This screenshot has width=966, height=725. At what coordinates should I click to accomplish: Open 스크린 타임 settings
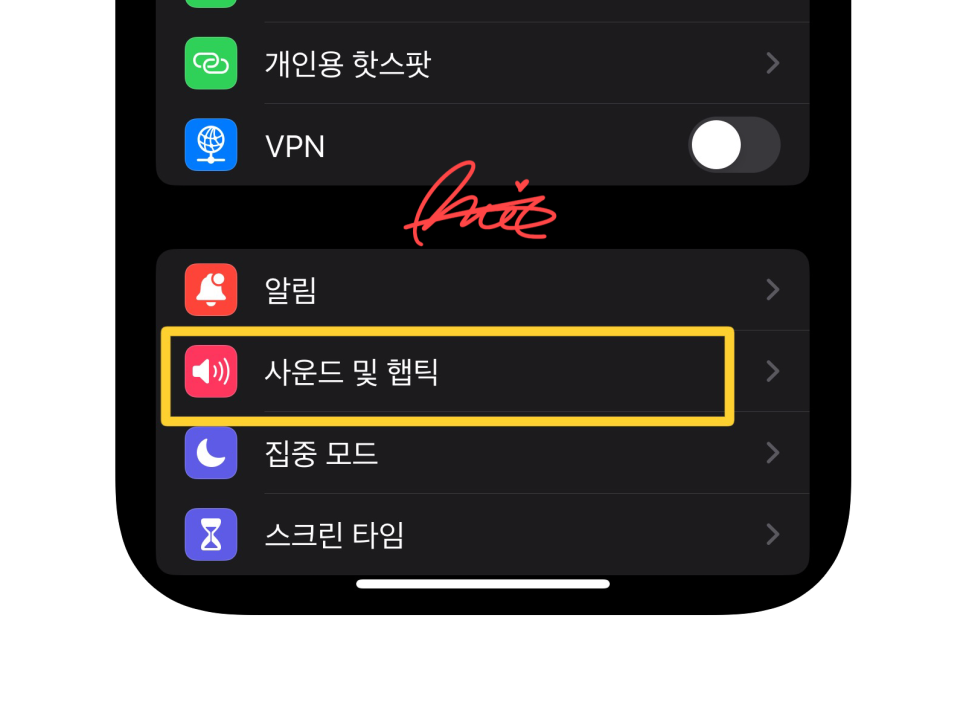pyautogui.click(x=480, y=535)
